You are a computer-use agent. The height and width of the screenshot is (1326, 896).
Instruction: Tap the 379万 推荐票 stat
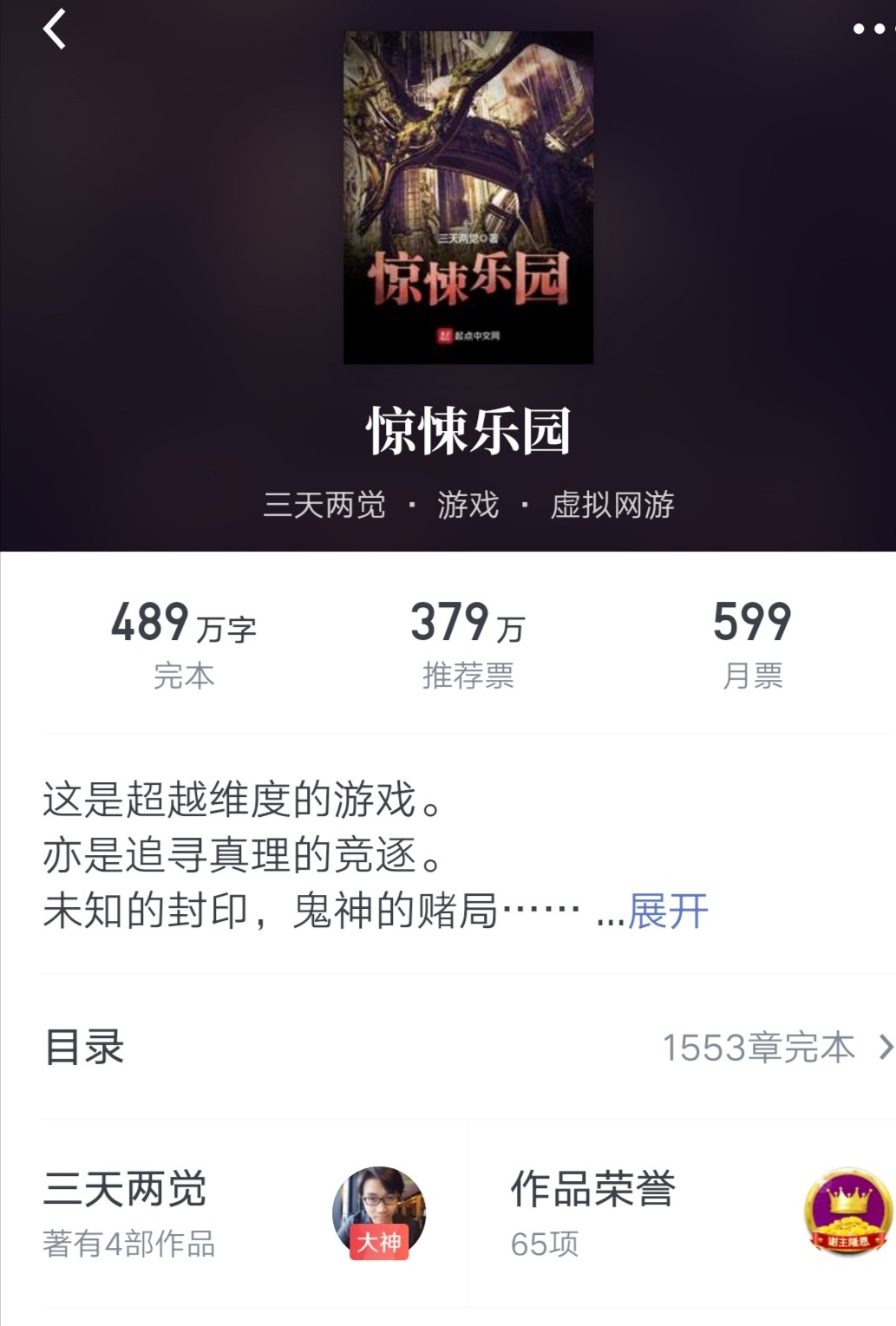(x=468, y=643)
